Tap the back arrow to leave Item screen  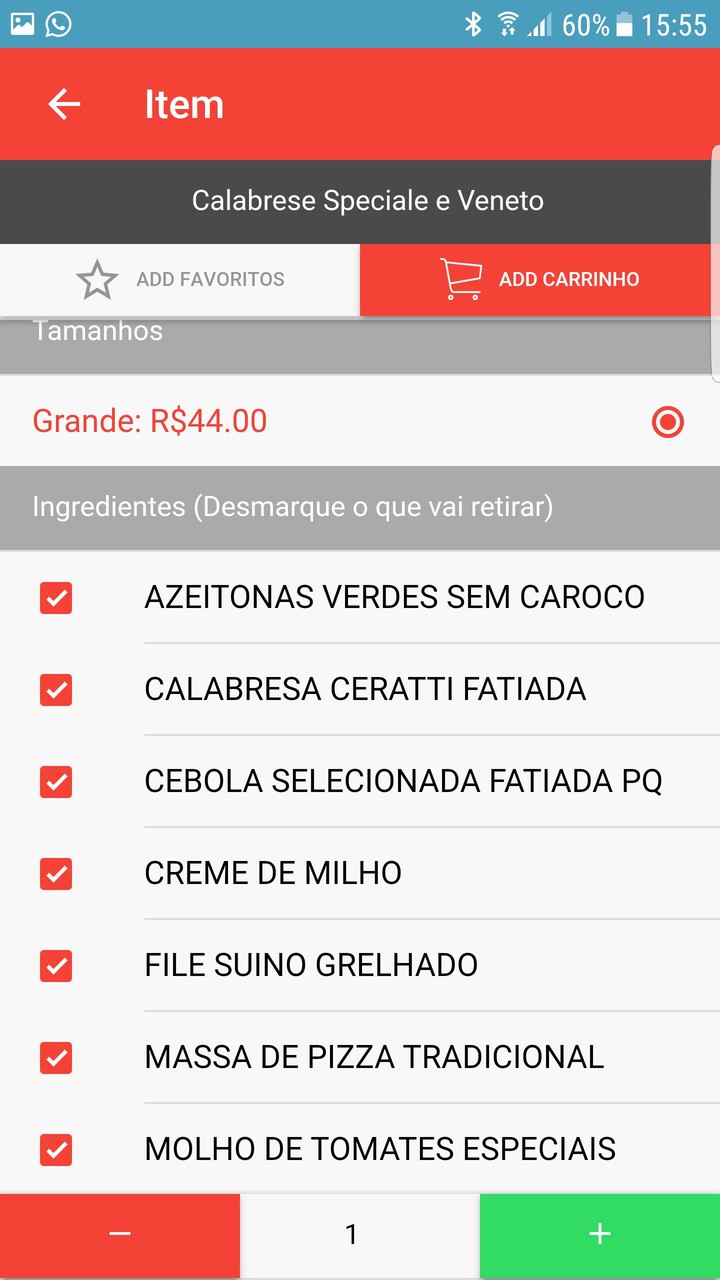pos(63,104)
